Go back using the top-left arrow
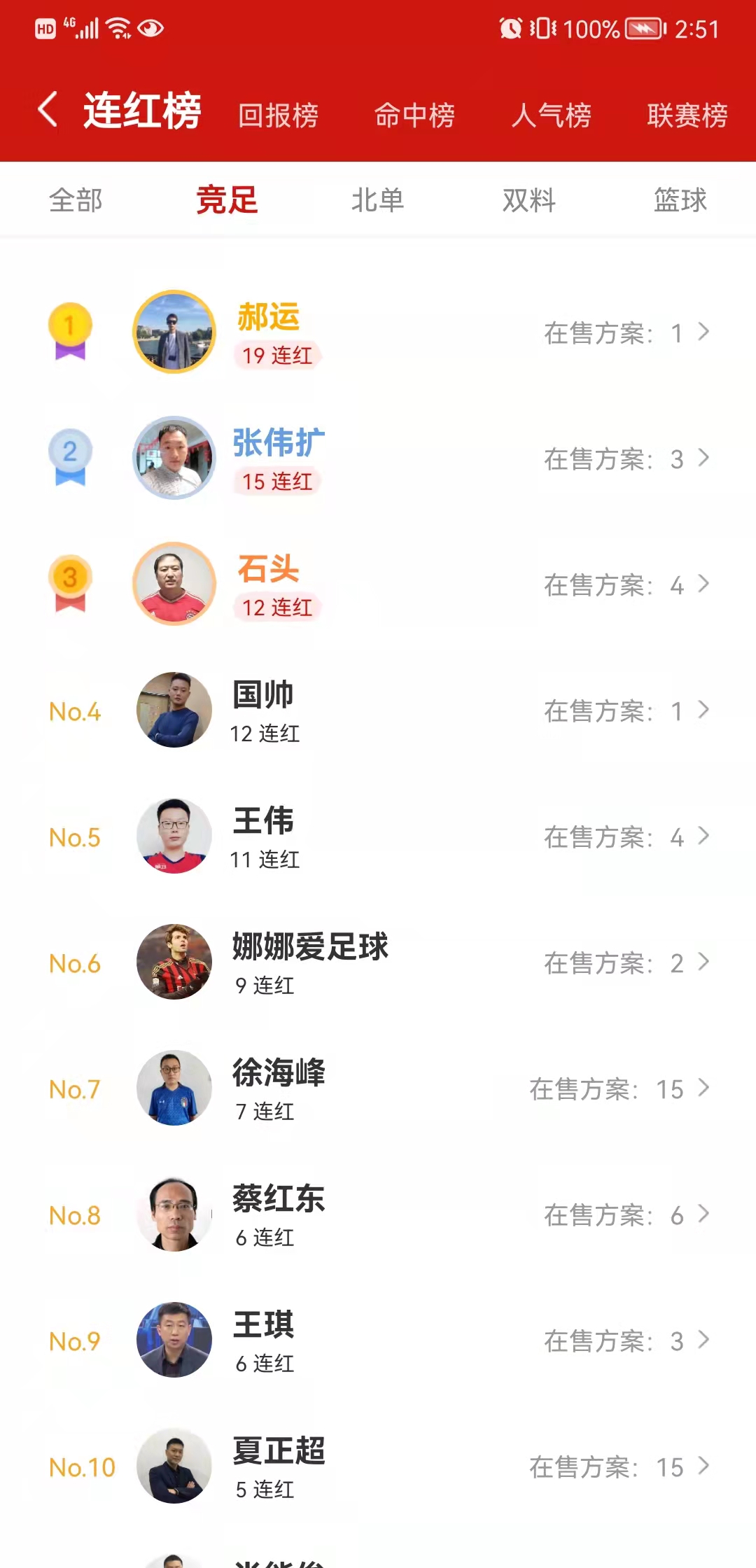The image size is (756, 1568). tap(48, 111)
